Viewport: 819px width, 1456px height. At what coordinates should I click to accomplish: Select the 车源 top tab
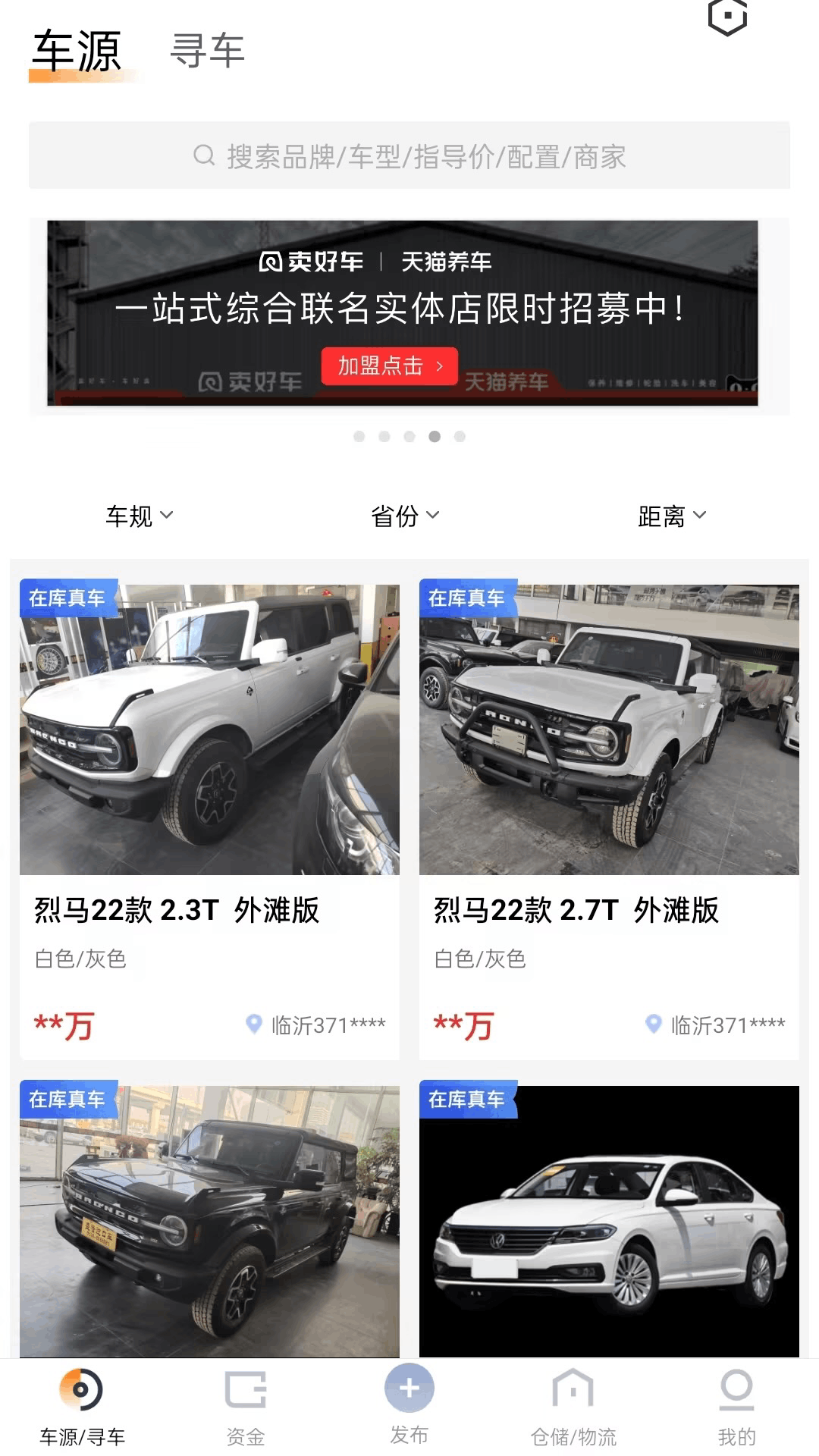pyautogui.click(x=77, y=51)
